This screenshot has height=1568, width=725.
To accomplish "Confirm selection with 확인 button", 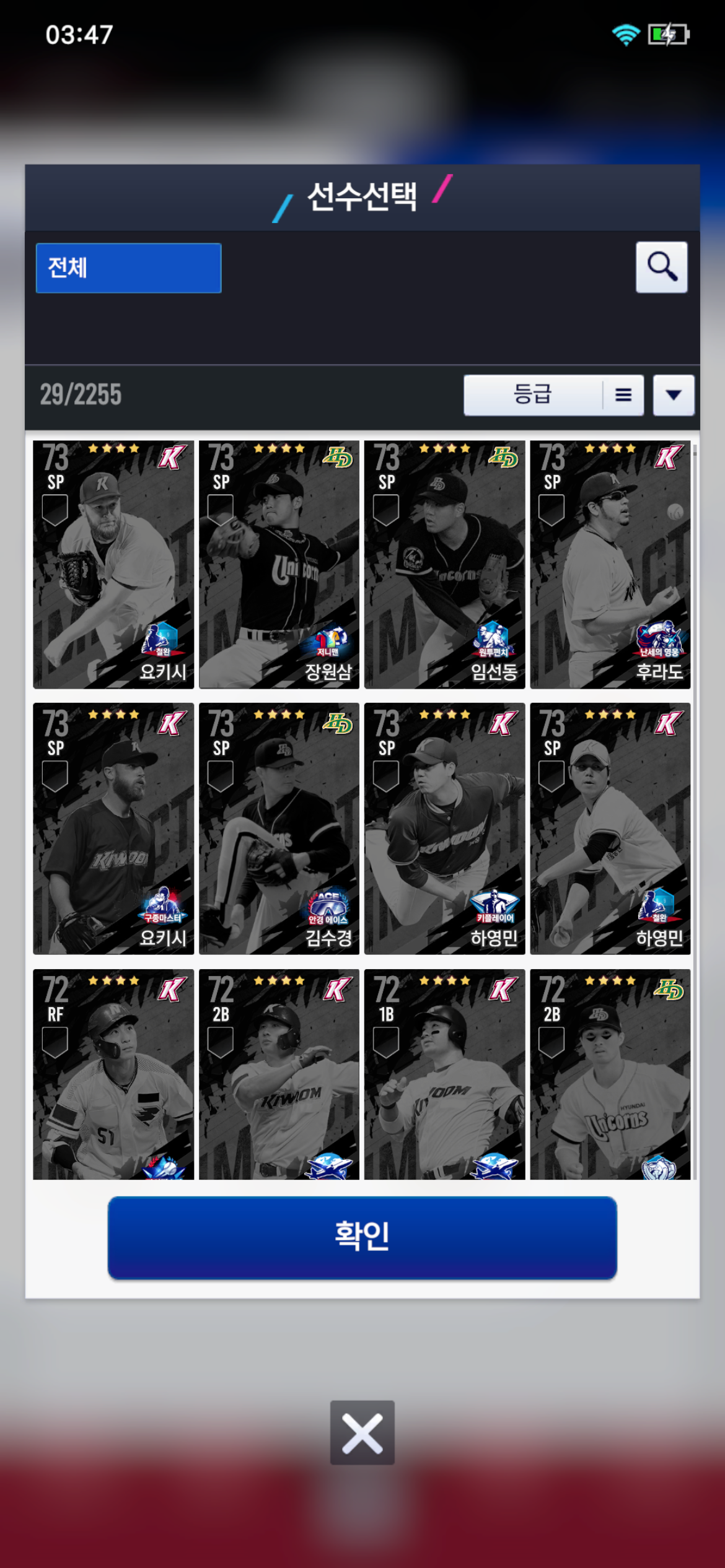I will pyautogui.click(x=362, y=1237).
